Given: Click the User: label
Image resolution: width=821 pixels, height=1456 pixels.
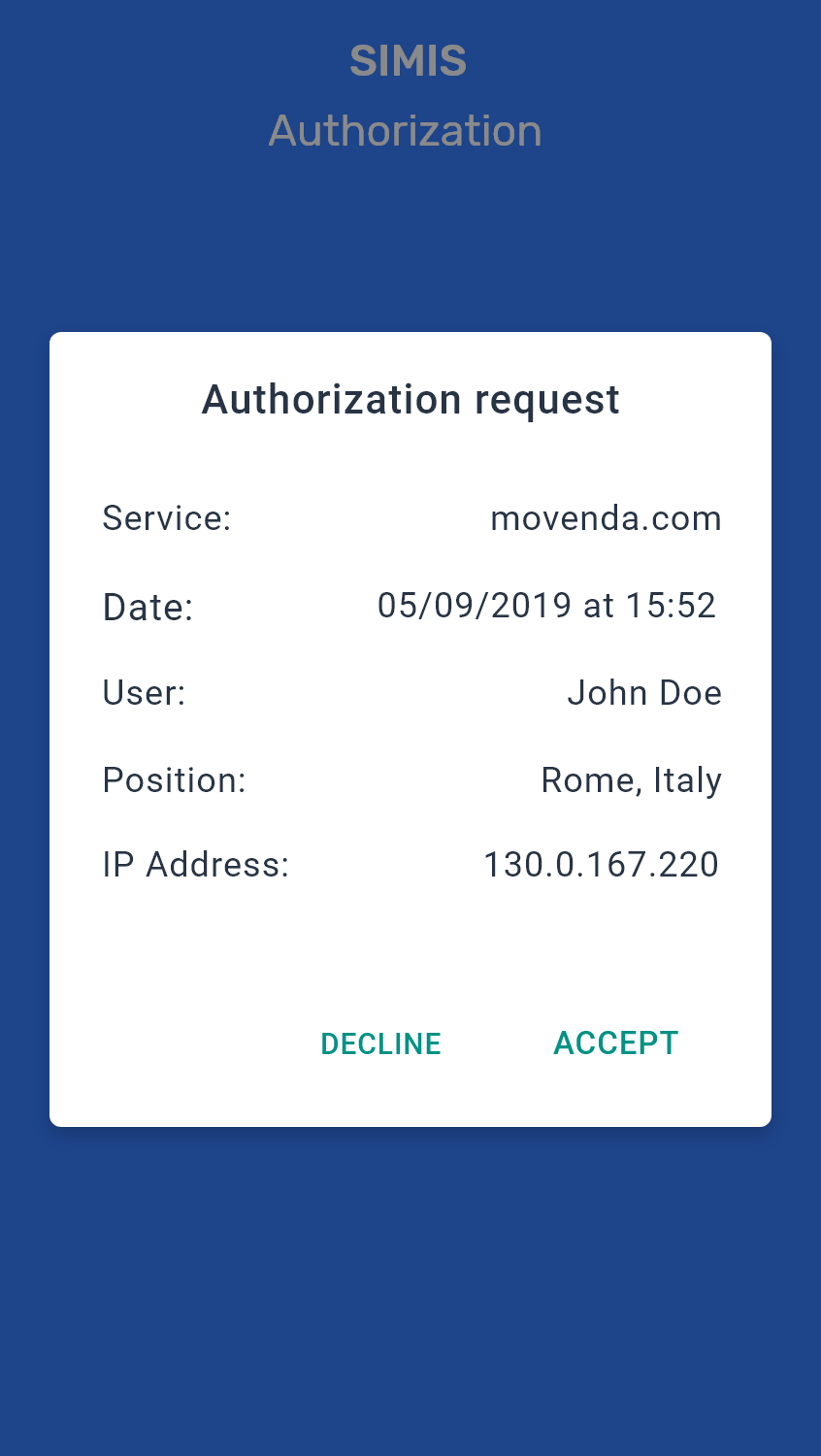Looking at the screenshot, I should click(x=143, y=692).
